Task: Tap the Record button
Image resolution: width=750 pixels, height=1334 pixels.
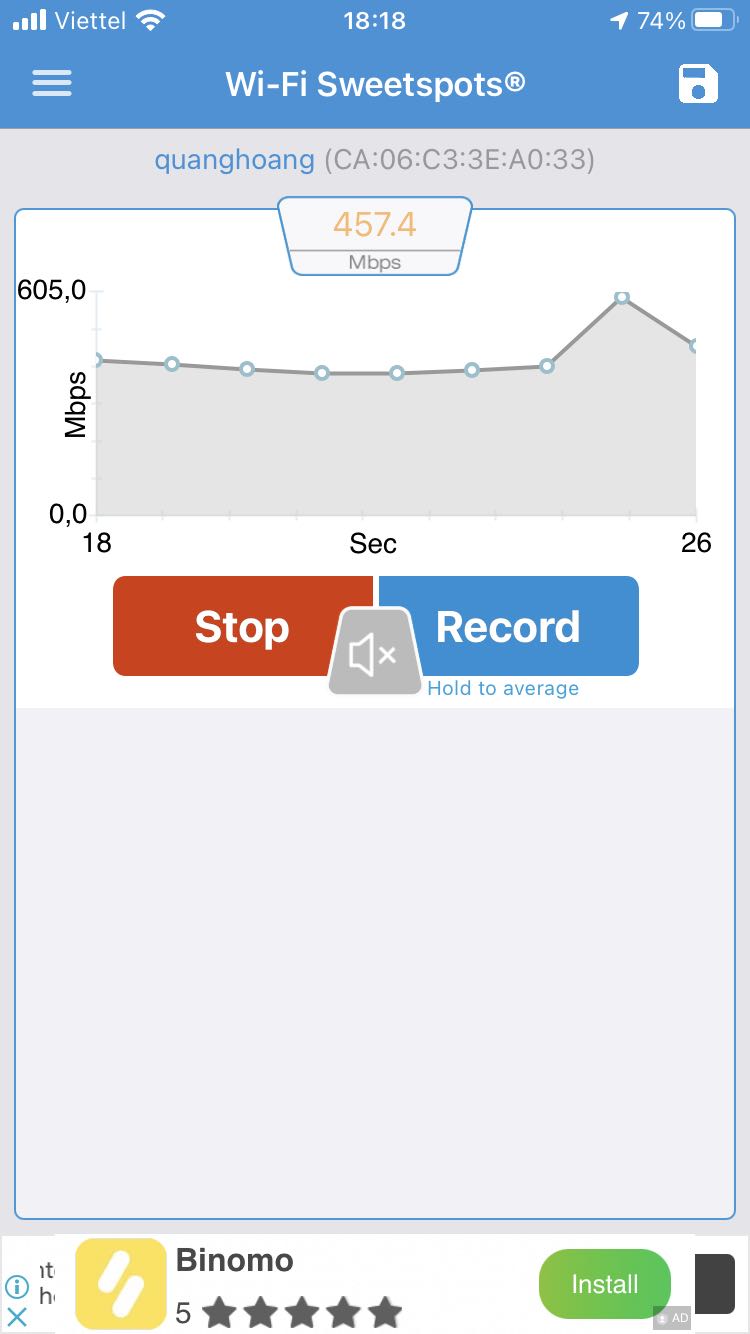Action: pos(508,626)
